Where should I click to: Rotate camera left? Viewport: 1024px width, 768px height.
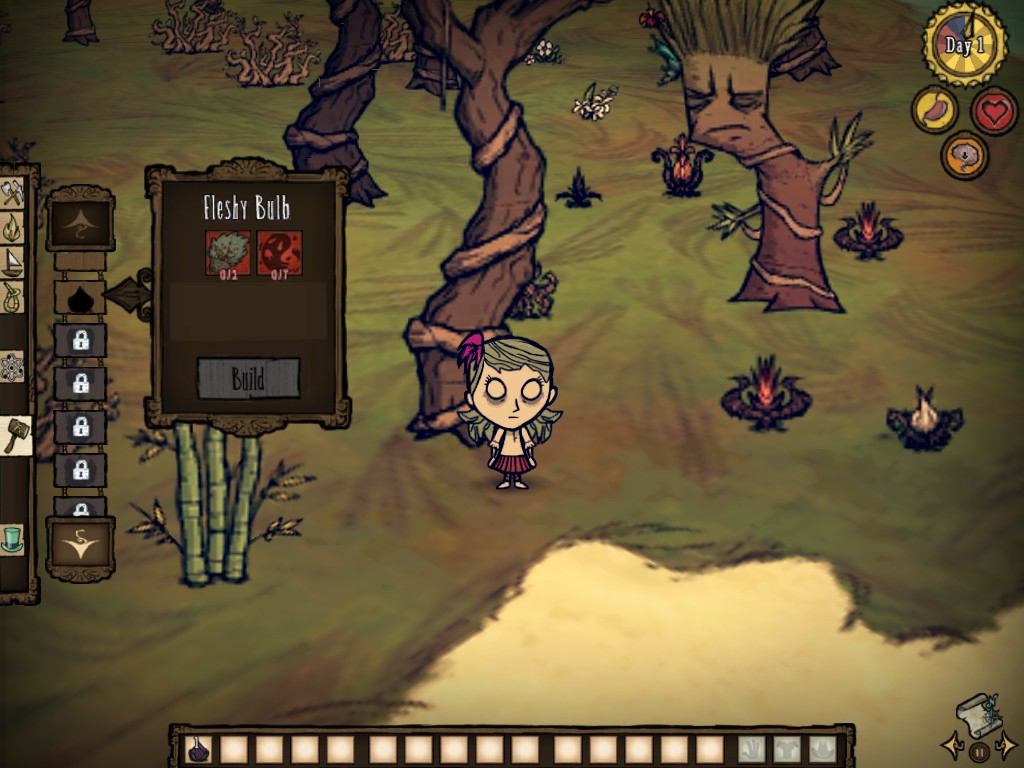pos(950,745)
